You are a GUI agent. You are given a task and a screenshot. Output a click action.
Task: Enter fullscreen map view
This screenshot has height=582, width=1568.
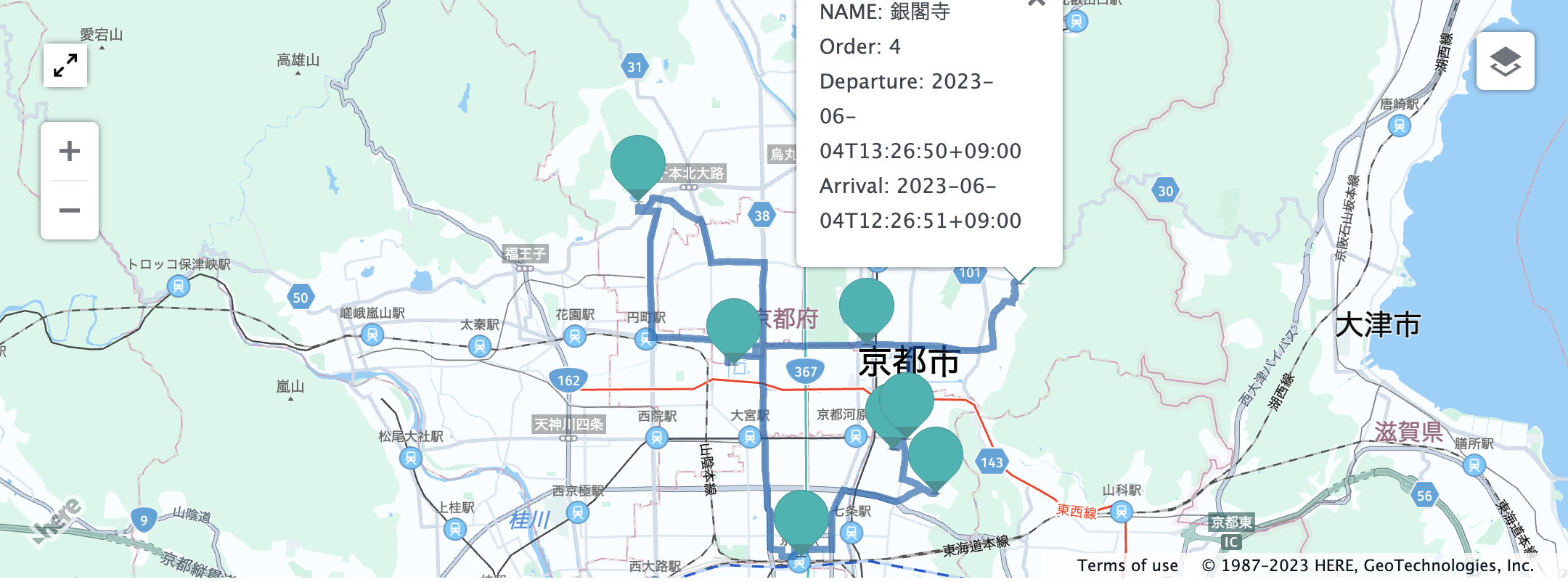click(x=65, y=65)
